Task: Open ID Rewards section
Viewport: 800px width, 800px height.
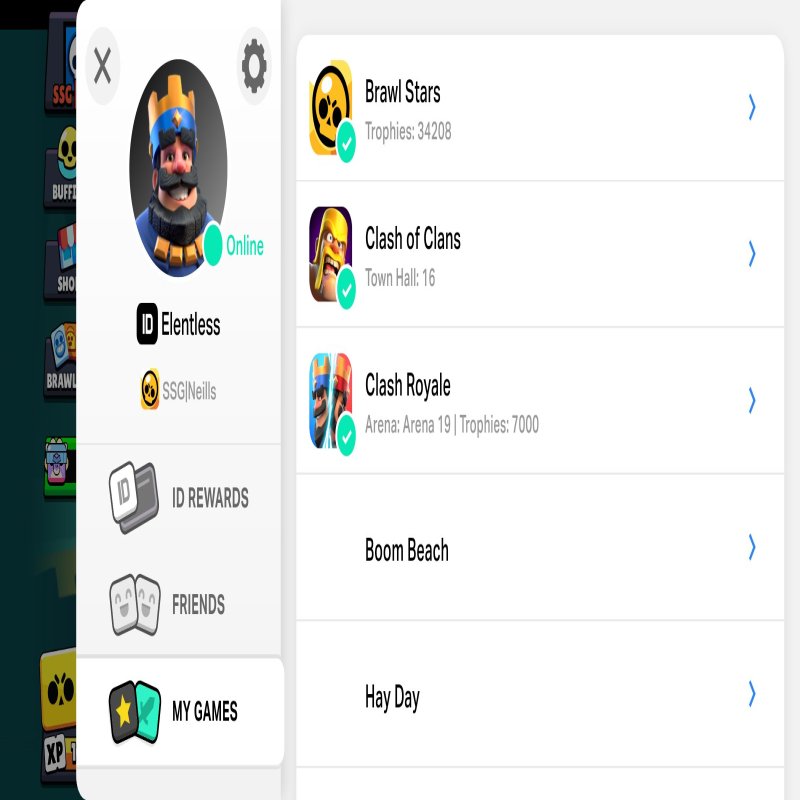Action: 180,497
